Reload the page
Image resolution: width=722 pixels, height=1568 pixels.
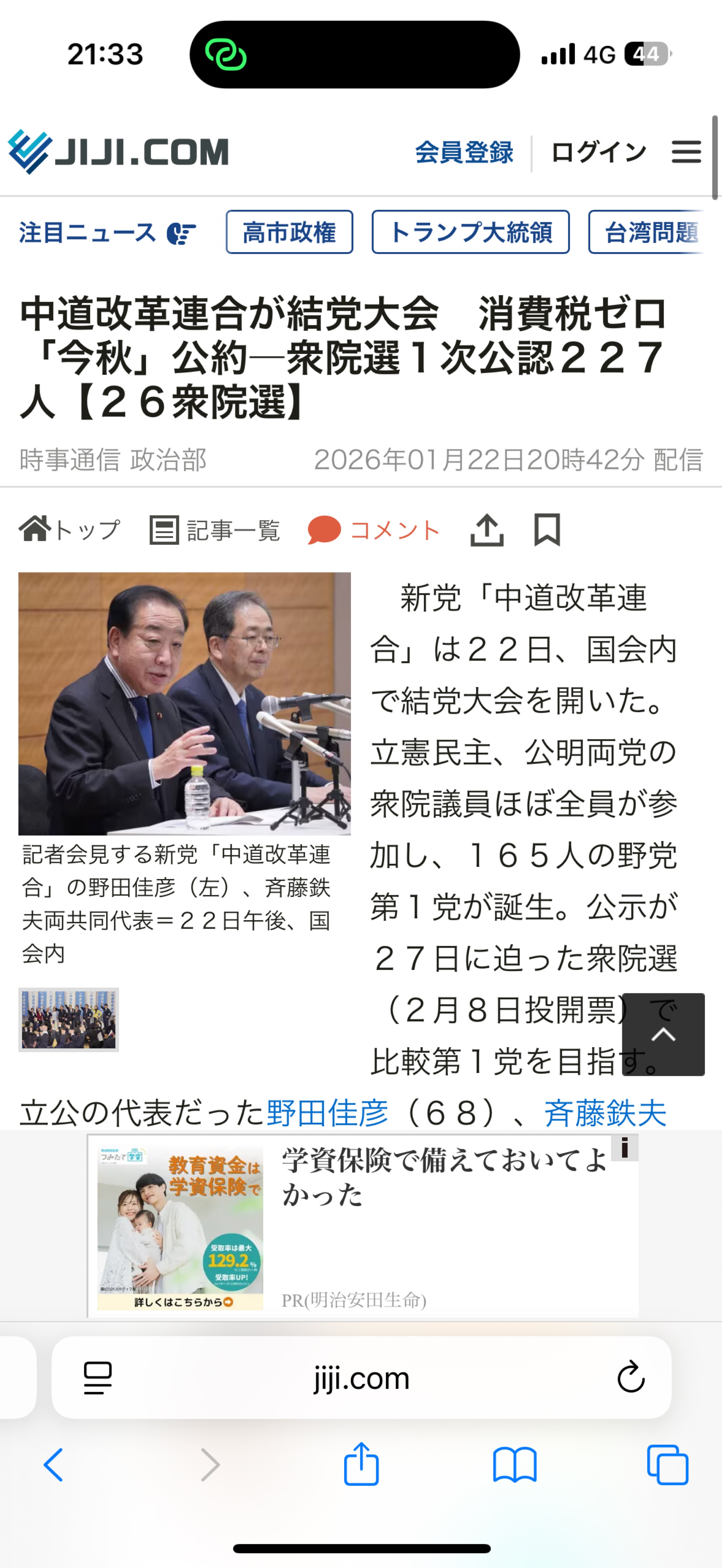pyautogui.click(x=631, y=1377)
